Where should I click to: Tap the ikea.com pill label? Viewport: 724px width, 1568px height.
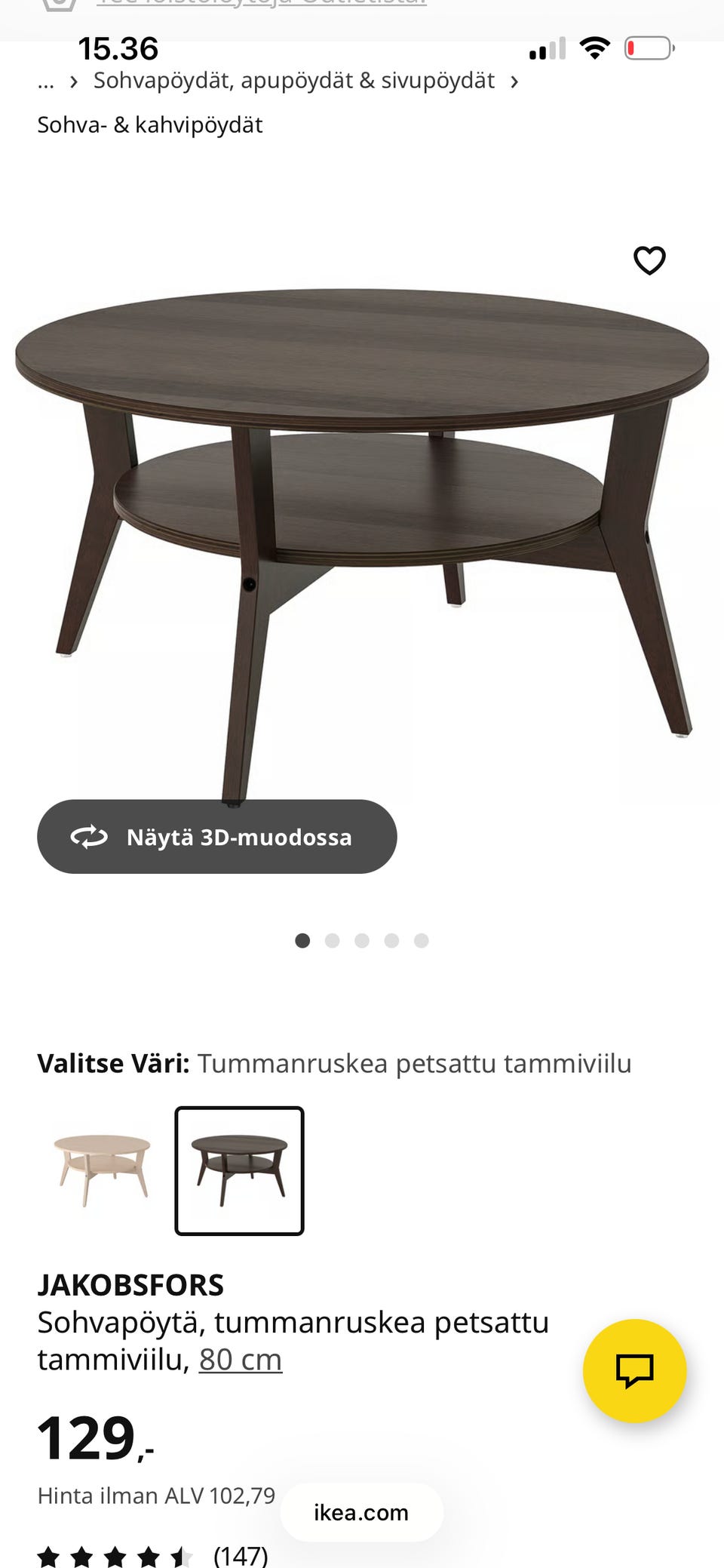360,1512
